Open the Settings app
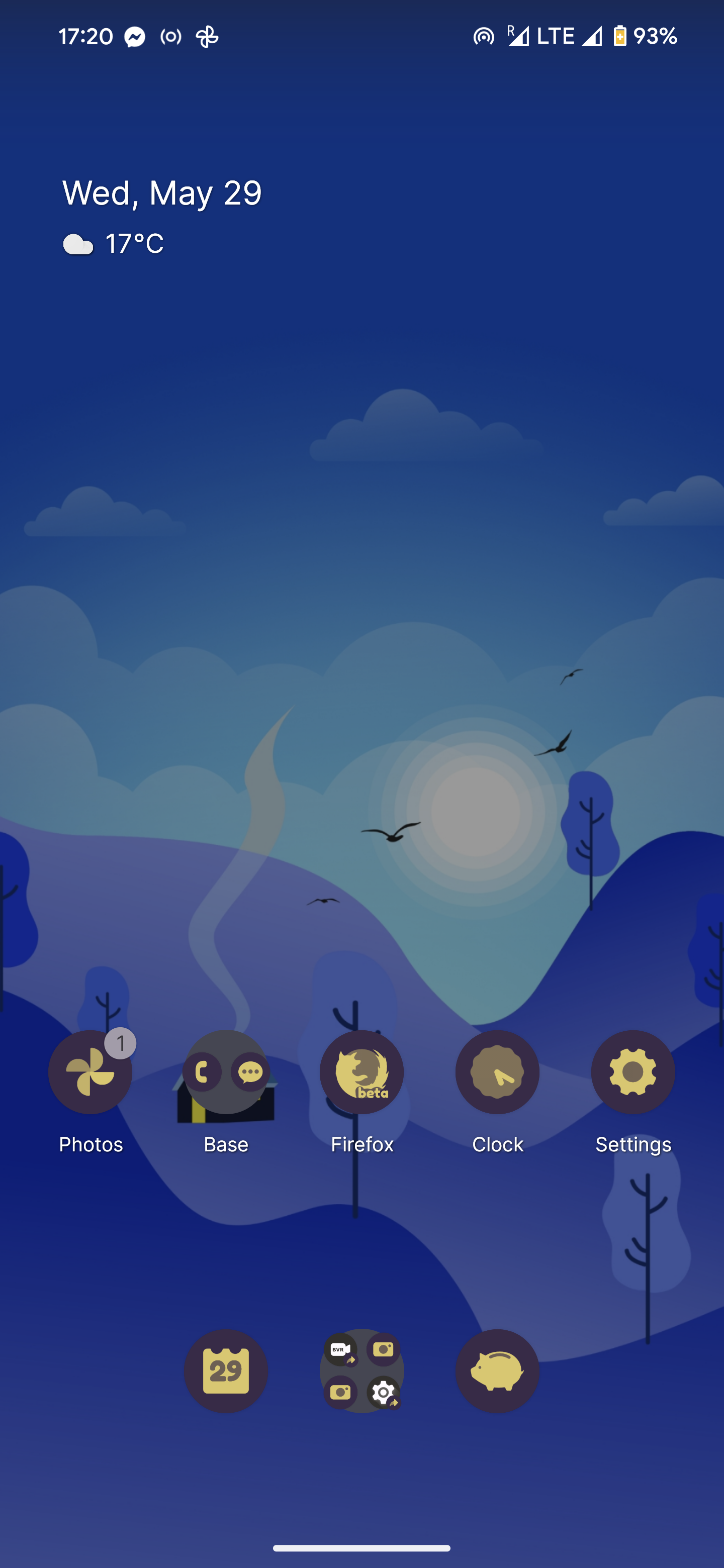 [632, 1072]
